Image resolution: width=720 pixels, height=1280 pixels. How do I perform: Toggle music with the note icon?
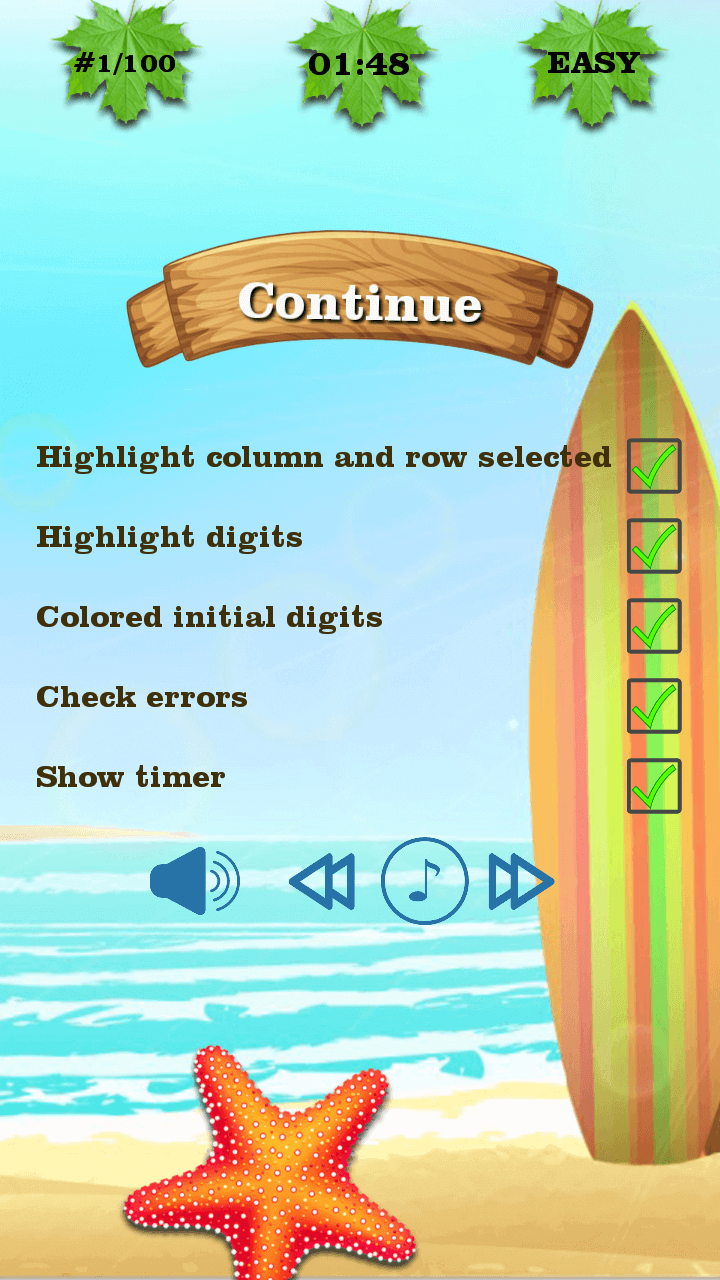[x=425, y=881]
